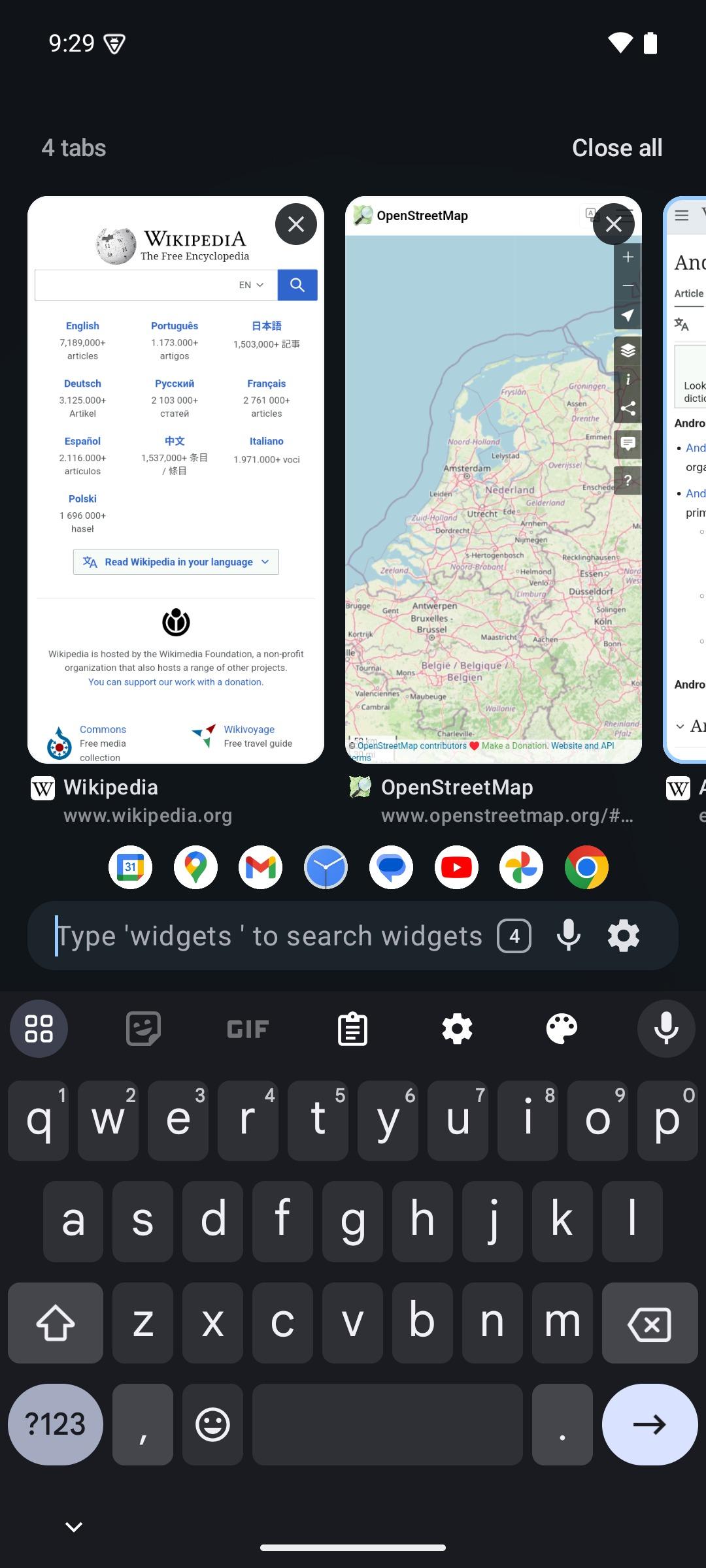Open the Clock app
706x1568 pixels.
(326, 868)
